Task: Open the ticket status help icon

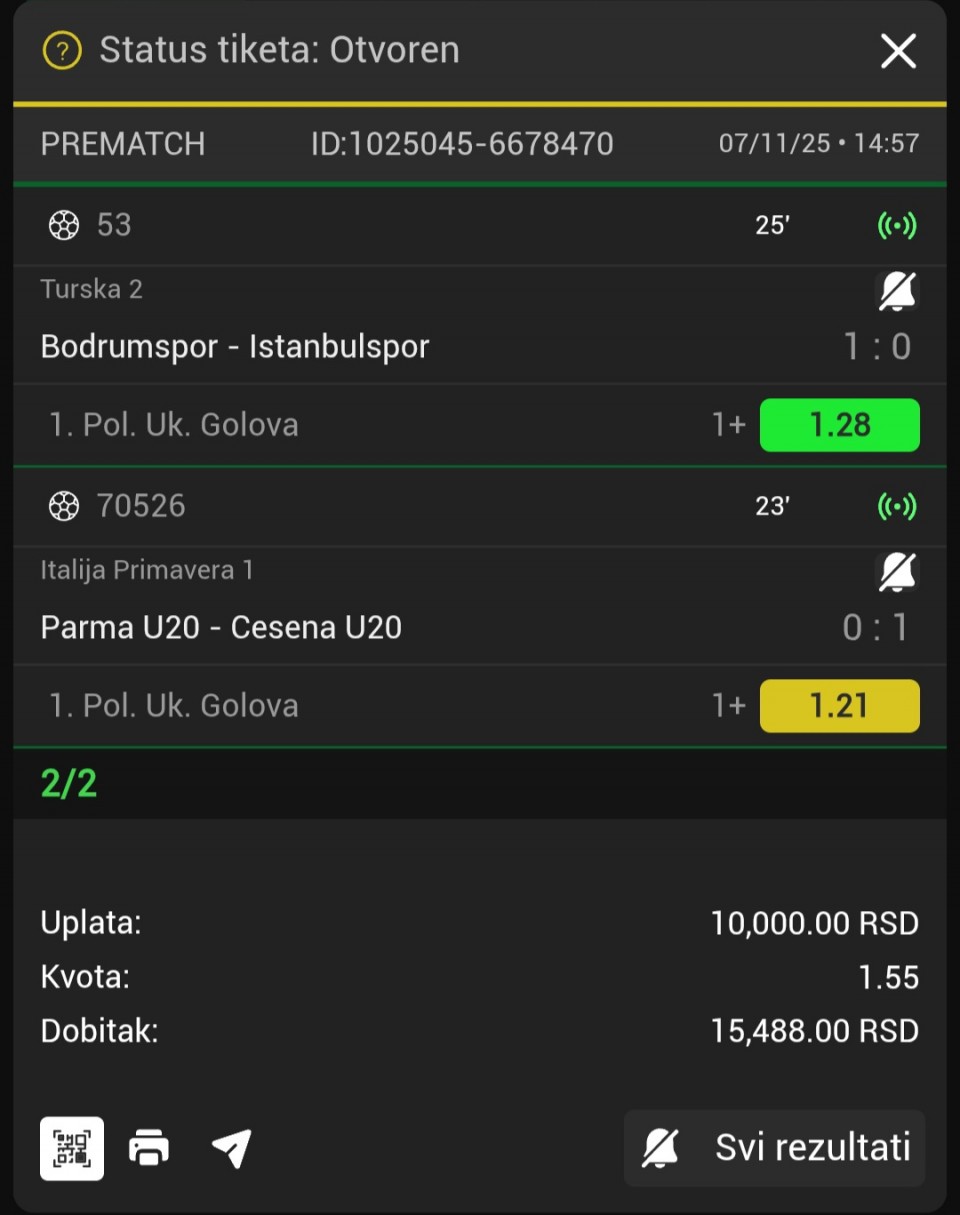Action: pyautogui.click(x=62, y=50)
